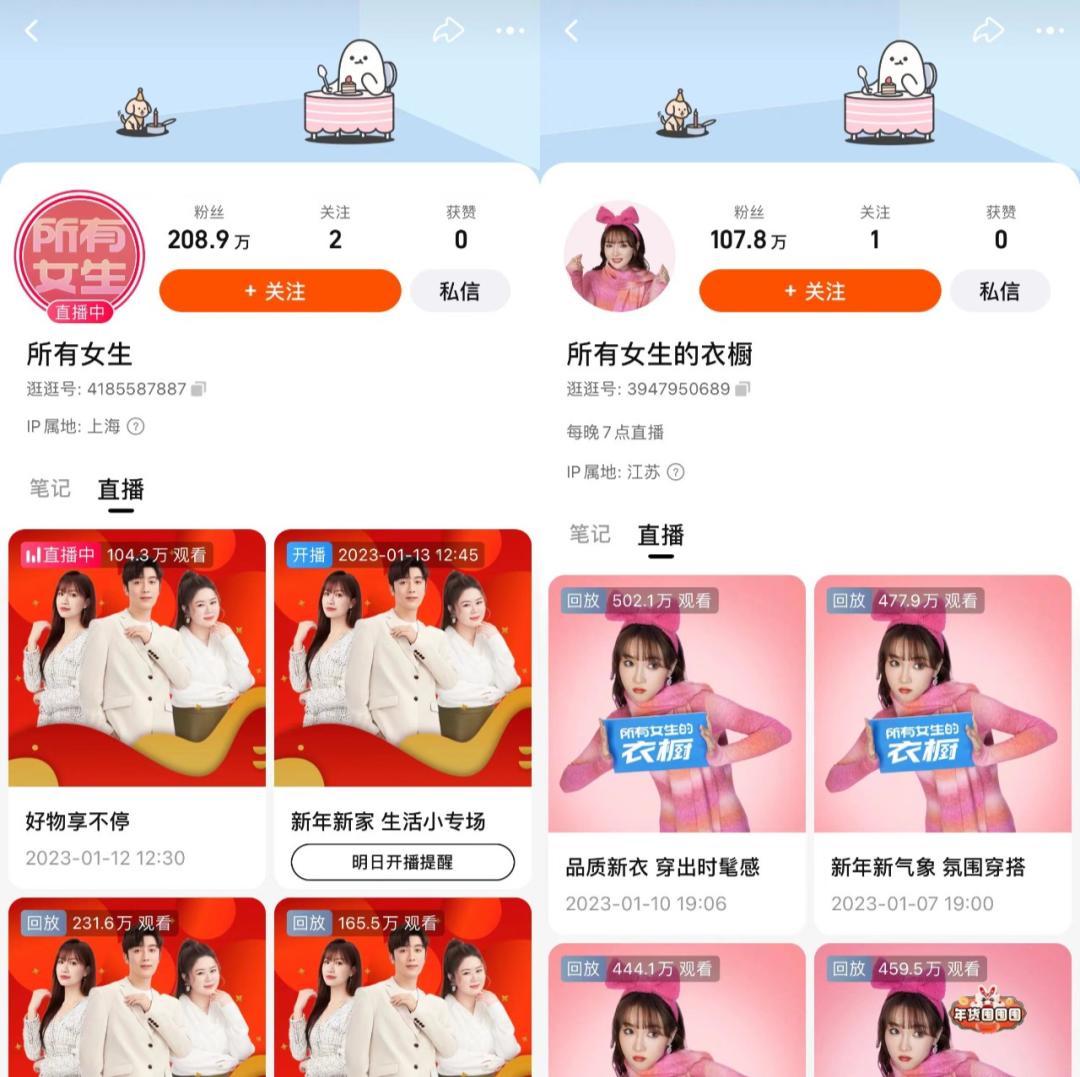The width and height of the screenshot is (1080, 1077).
Task: Follow the 所有女生 account with 208.9万 fans
Action: tap(280, 291)
